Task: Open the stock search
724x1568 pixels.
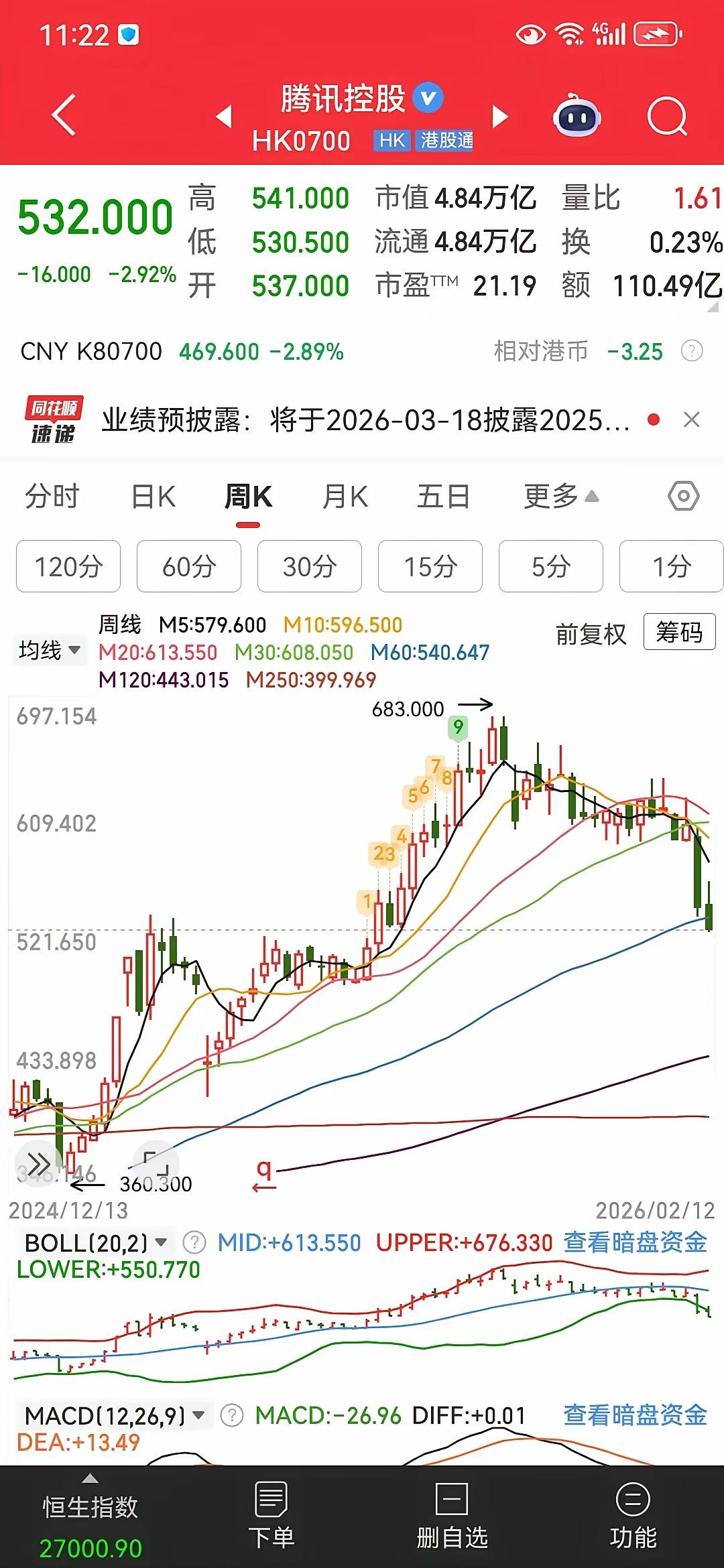Action: (x=666, y=115)
